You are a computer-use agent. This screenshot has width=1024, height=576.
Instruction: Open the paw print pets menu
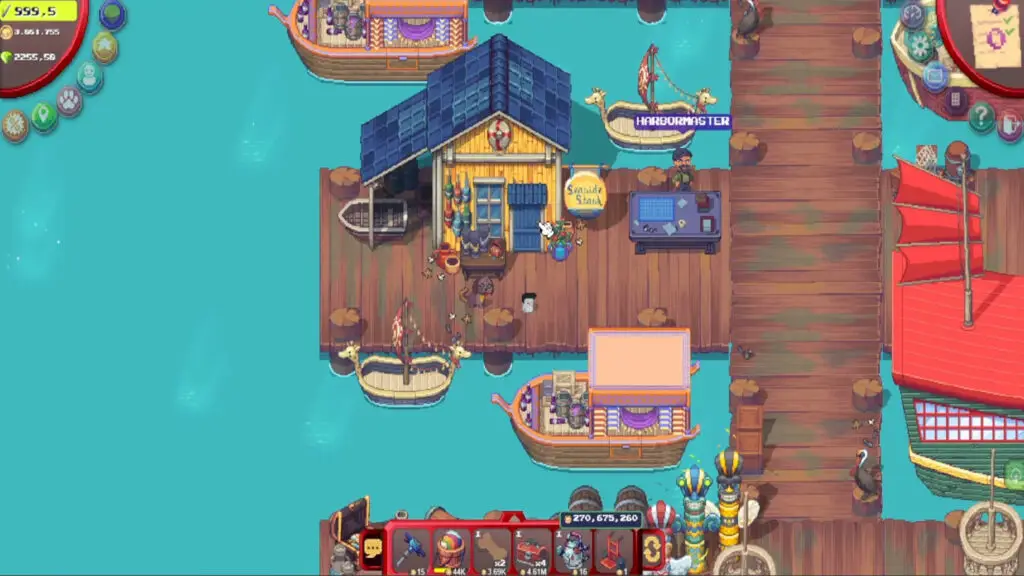(x=69, y=101)
